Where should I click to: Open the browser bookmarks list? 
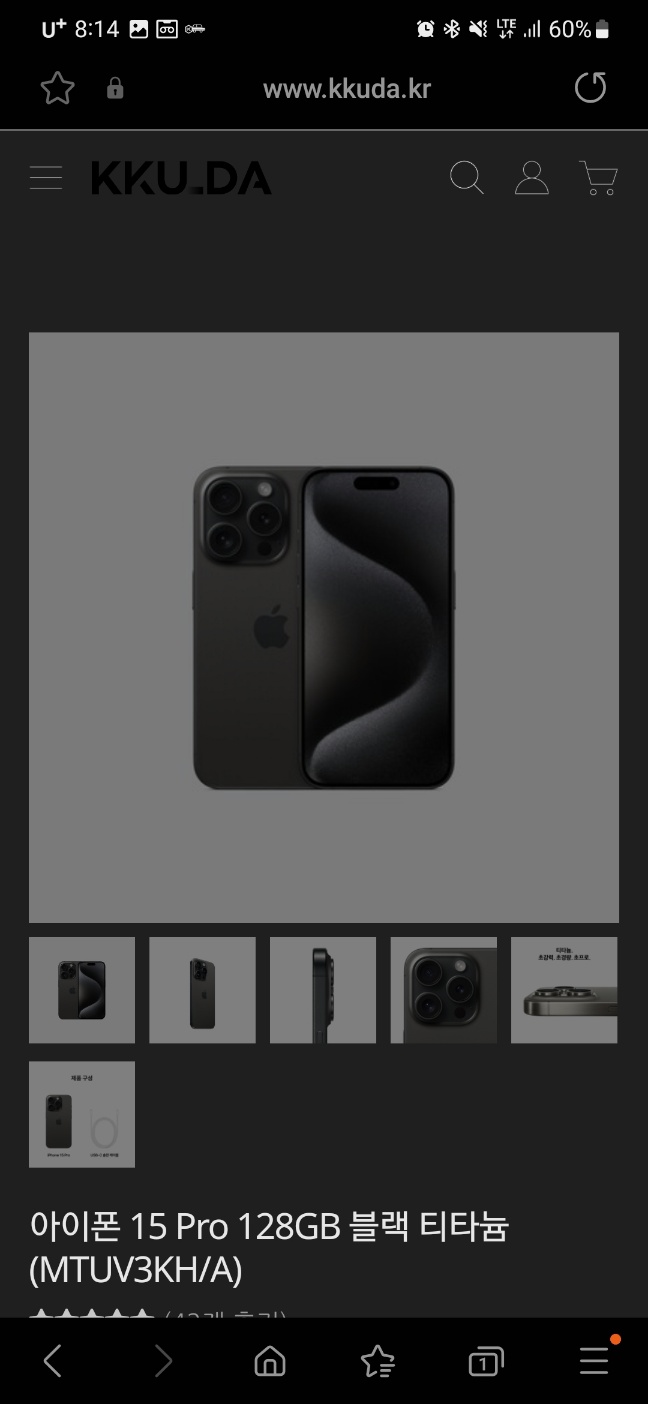coord(378,1361)
